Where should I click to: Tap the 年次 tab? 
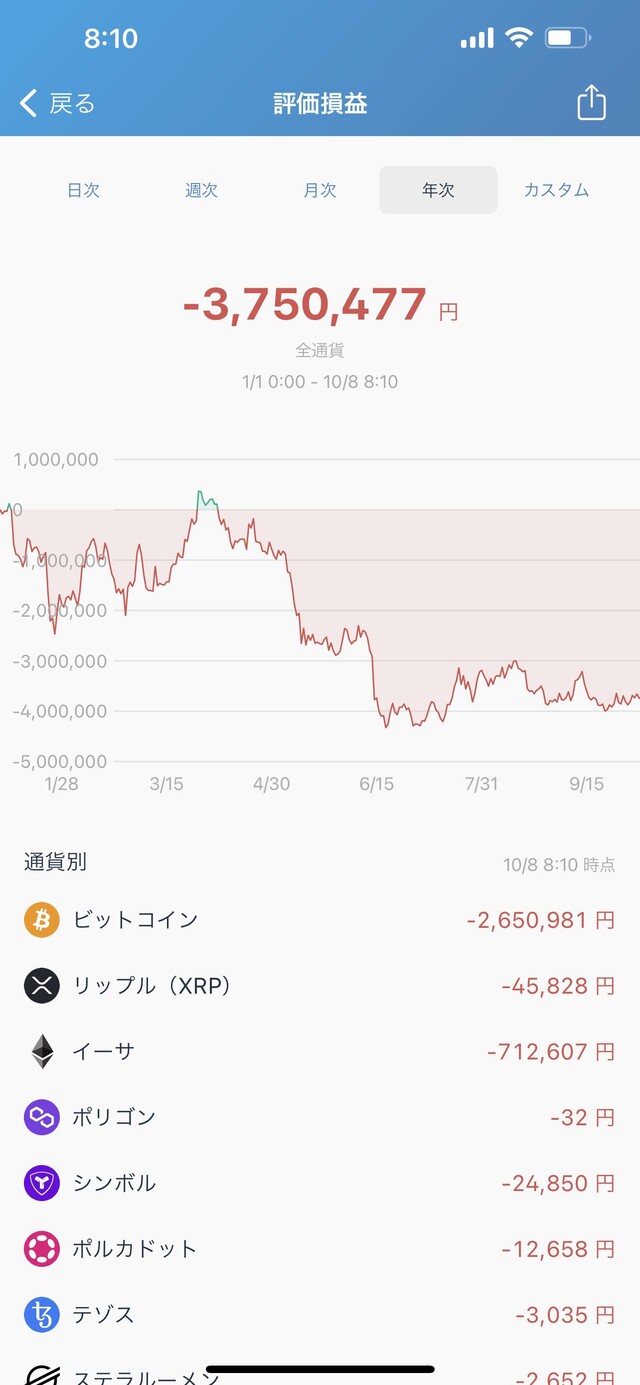pos(438,190)
